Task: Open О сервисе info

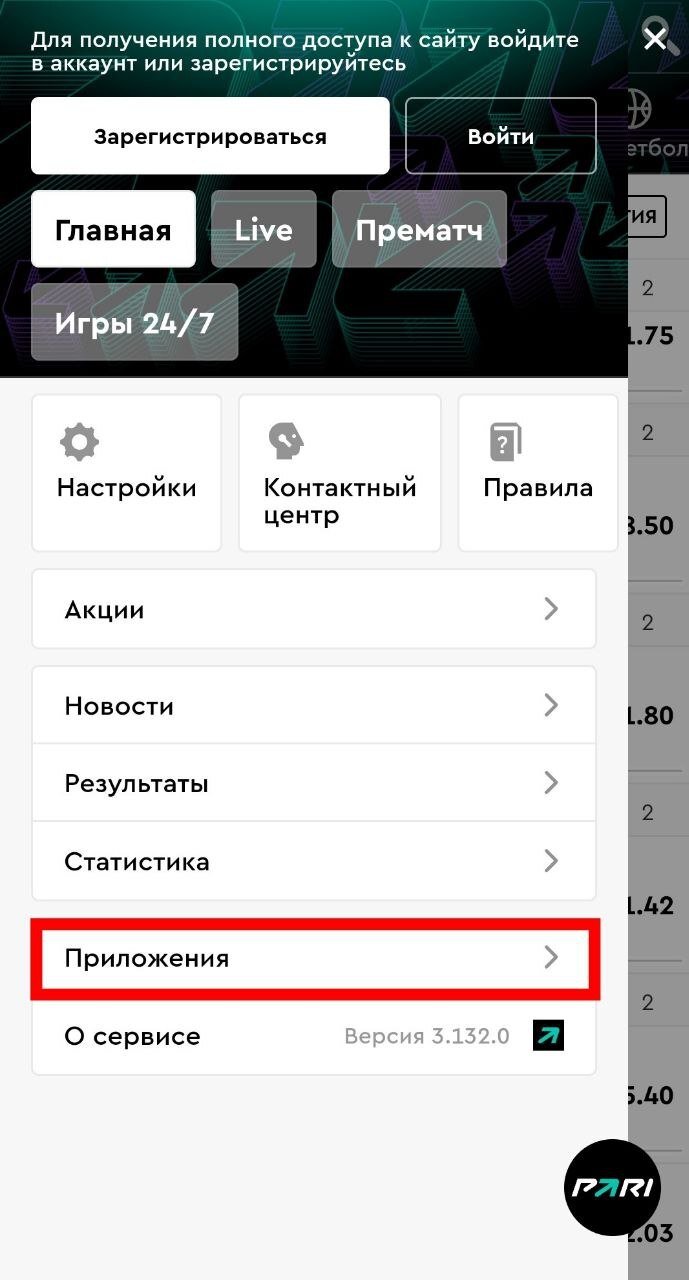Action: pyautogui.click(x=314, y=1036)
